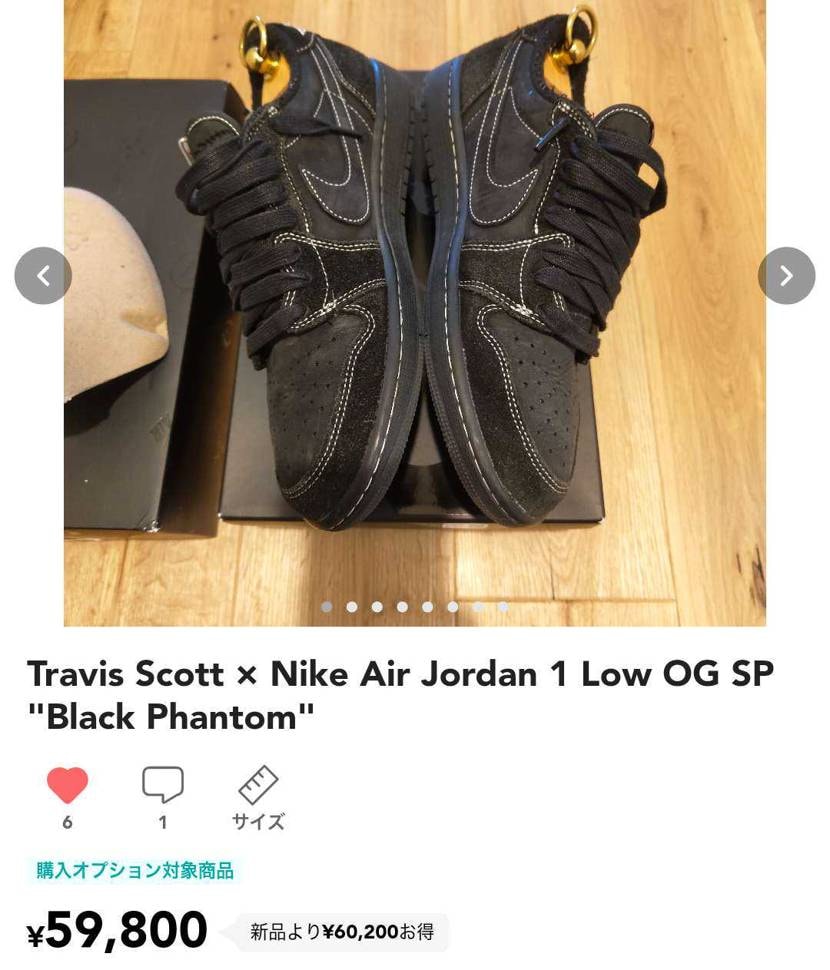Screen dimensions: 830x970
Task: Show the previous product photo
Action: click(43, 276)
